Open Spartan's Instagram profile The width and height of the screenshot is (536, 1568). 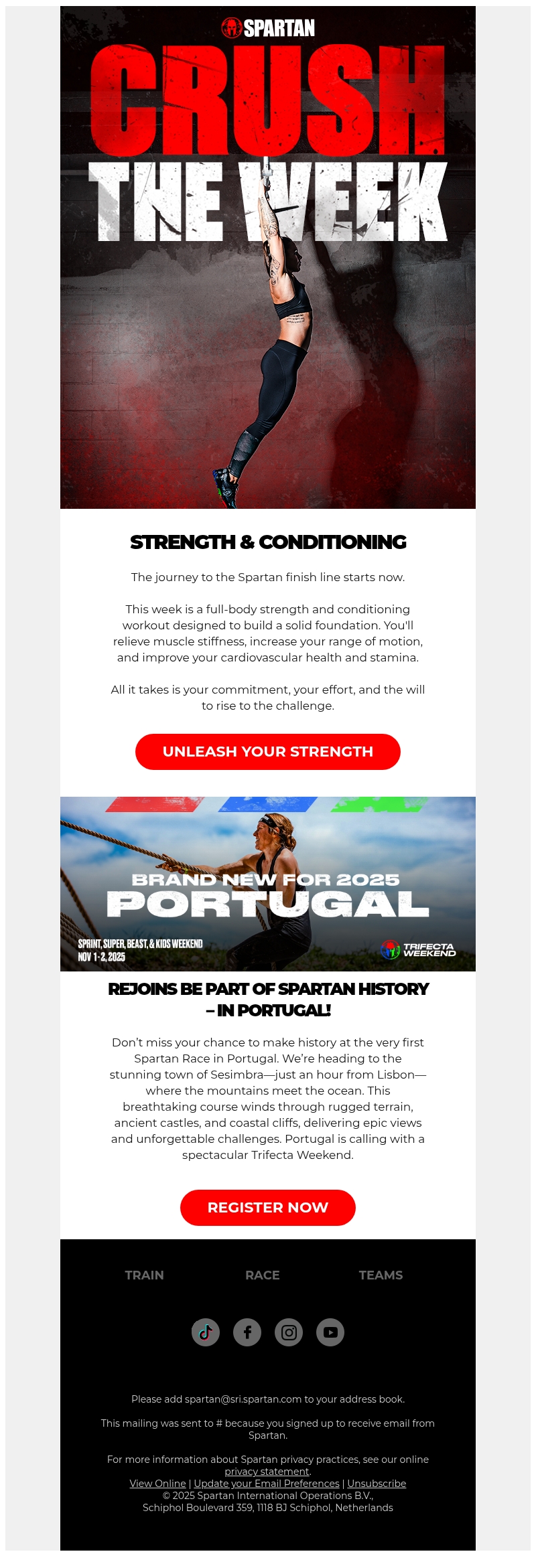click(x=289, y=1332)
